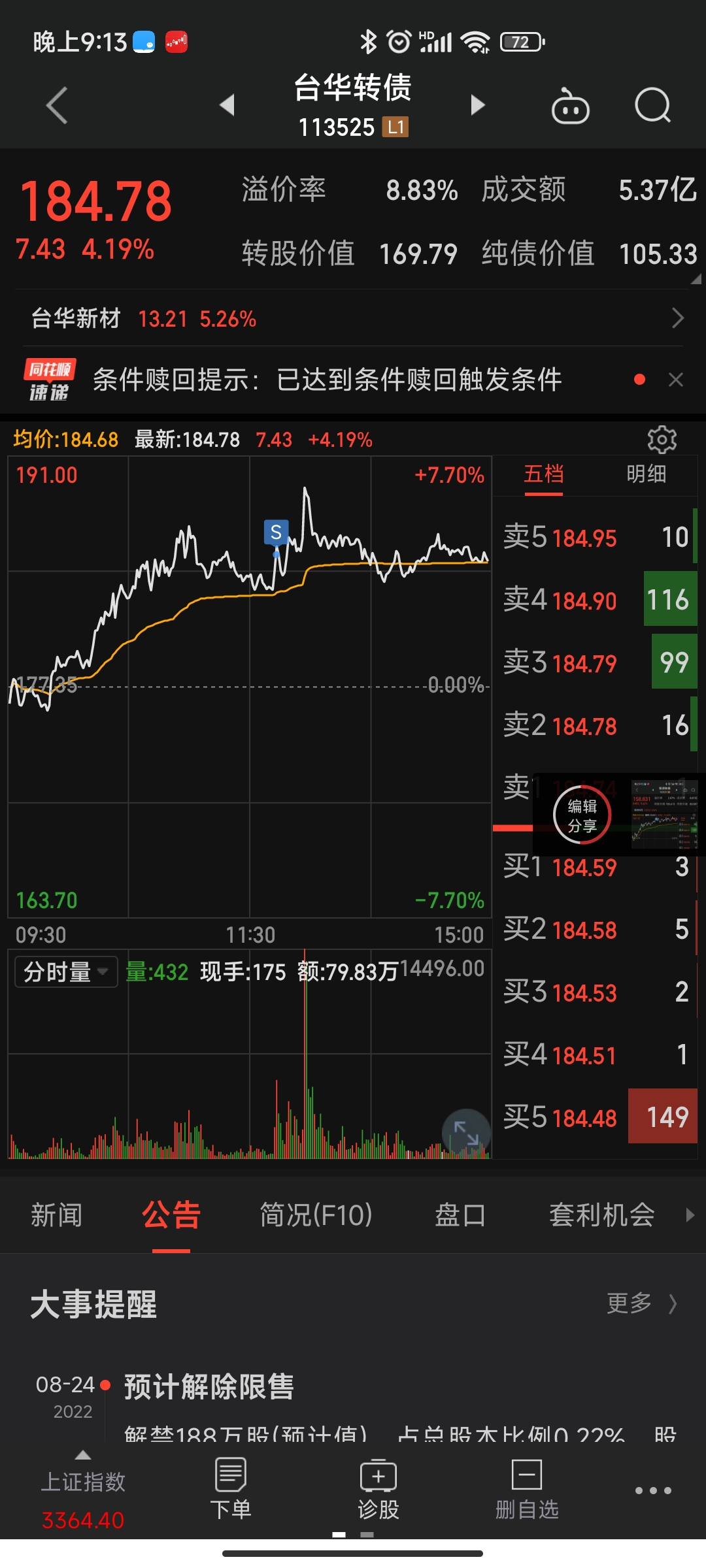Go back using the header arrow

(x=57, y=105)
